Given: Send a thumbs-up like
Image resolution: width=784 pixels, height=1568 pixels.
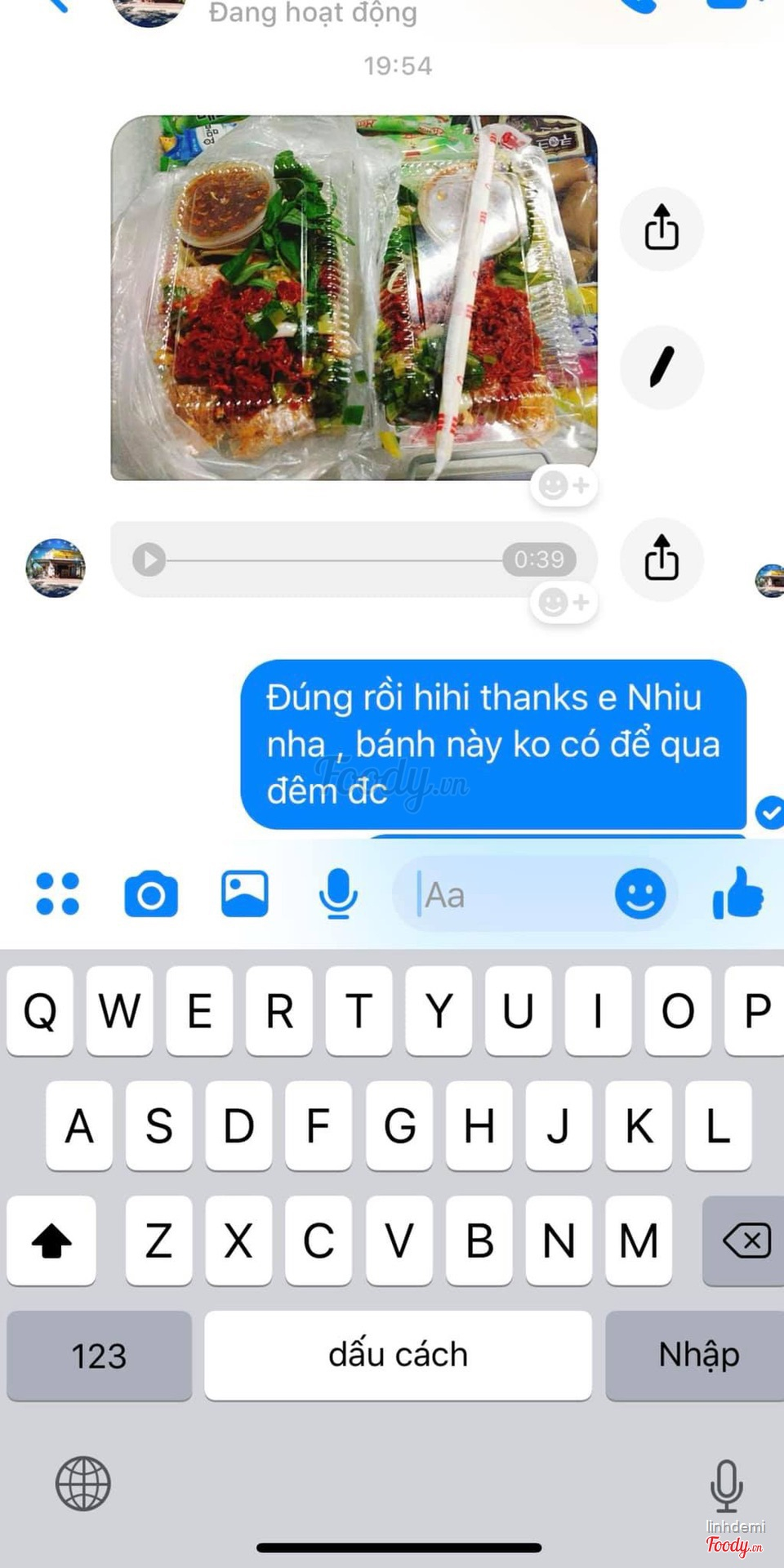Looking at the screenshot, I should 737,893.
